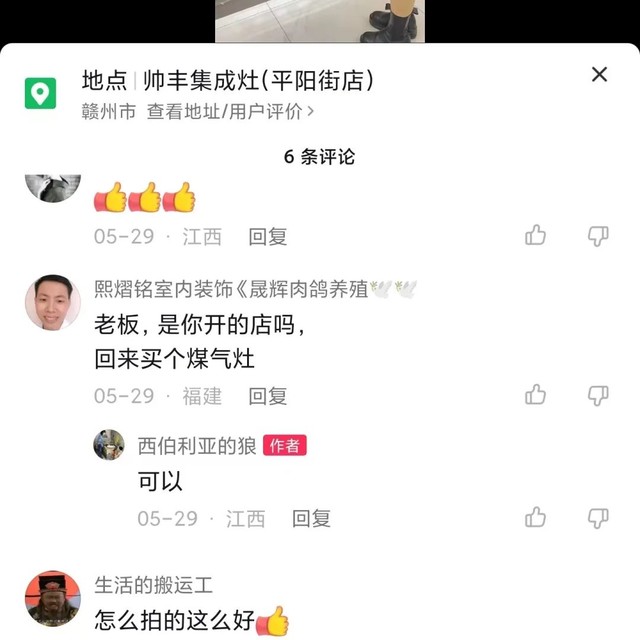Reply to the author's 可以 comment
This screenshot has width=640, height=640.
(311, 519)
